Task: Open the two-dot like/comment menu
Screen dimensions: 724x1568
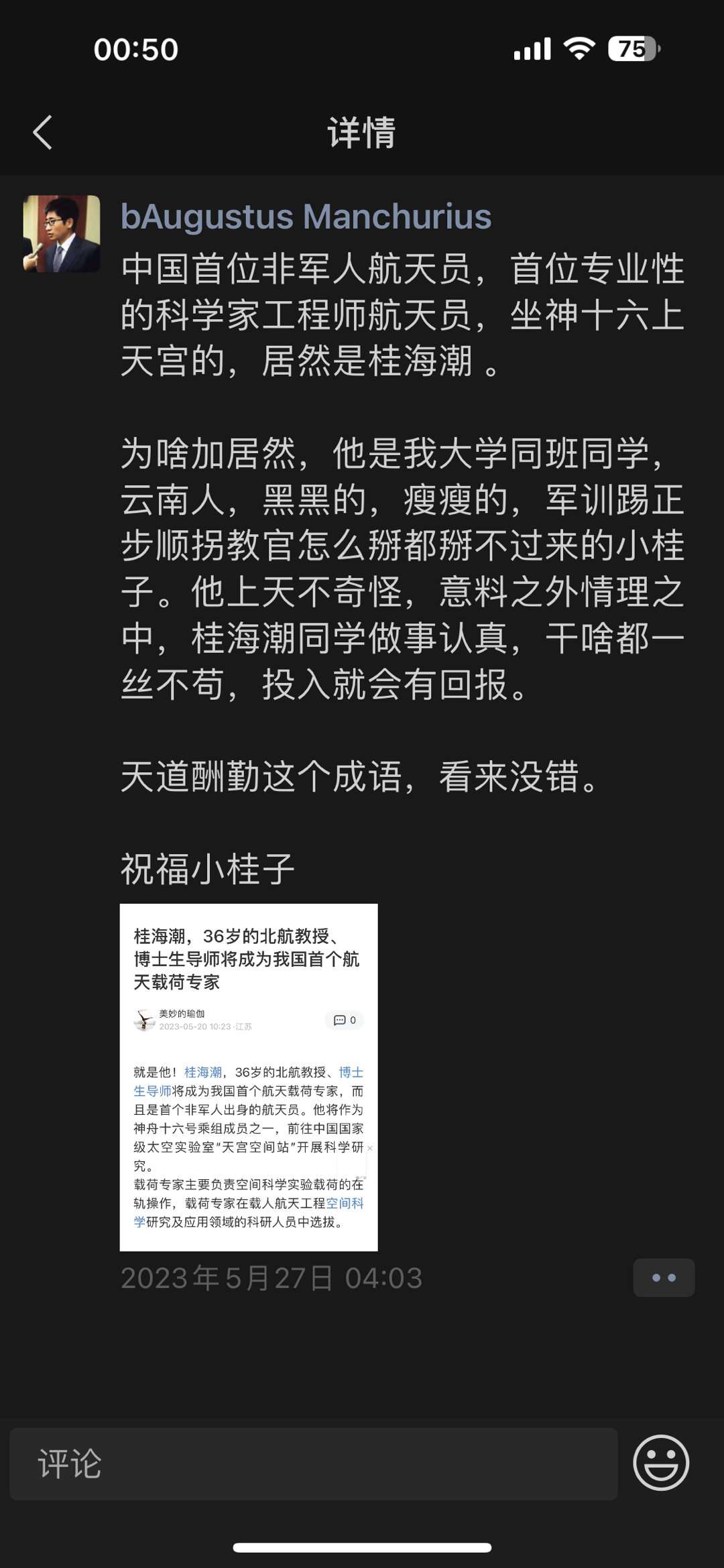Action: (x=664, y=1278)
